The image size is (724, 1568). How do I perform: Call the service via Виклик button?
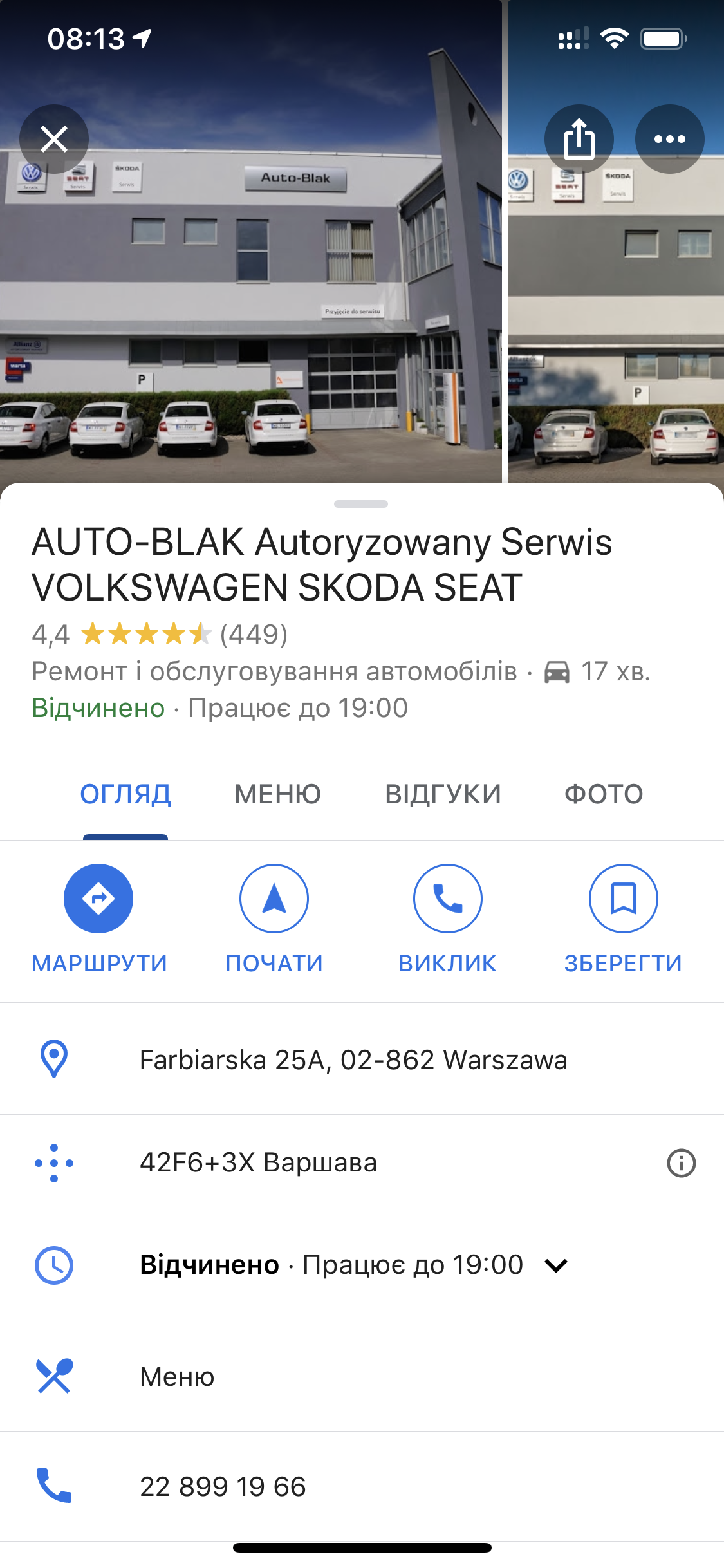[x=447, y=899]
